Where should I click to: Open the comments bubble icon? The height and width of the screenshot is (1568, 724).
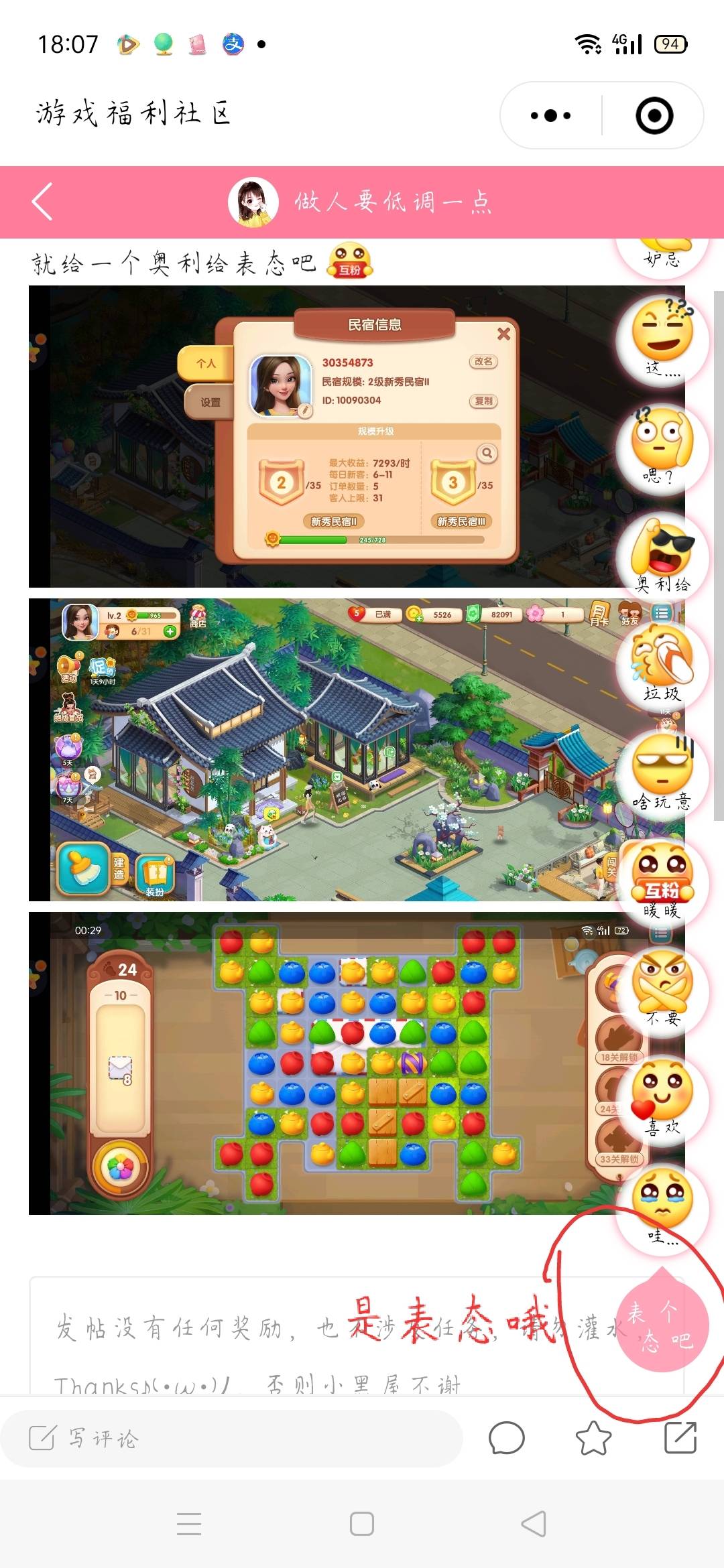507,1438
